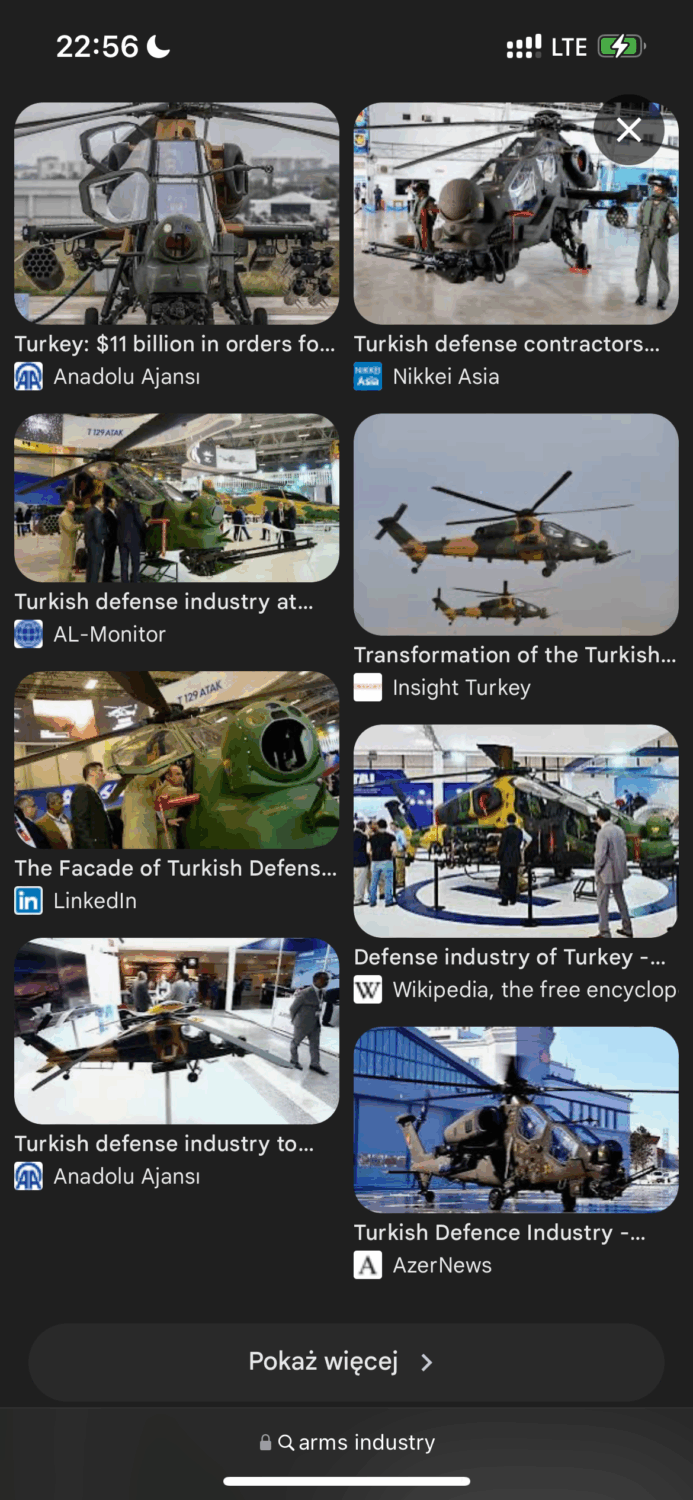Image resolution: width=693 pixels, height=1500 pixels.
Task: Open the AzerNews Turkish Defence Industry image
Action: (516, 1119)
